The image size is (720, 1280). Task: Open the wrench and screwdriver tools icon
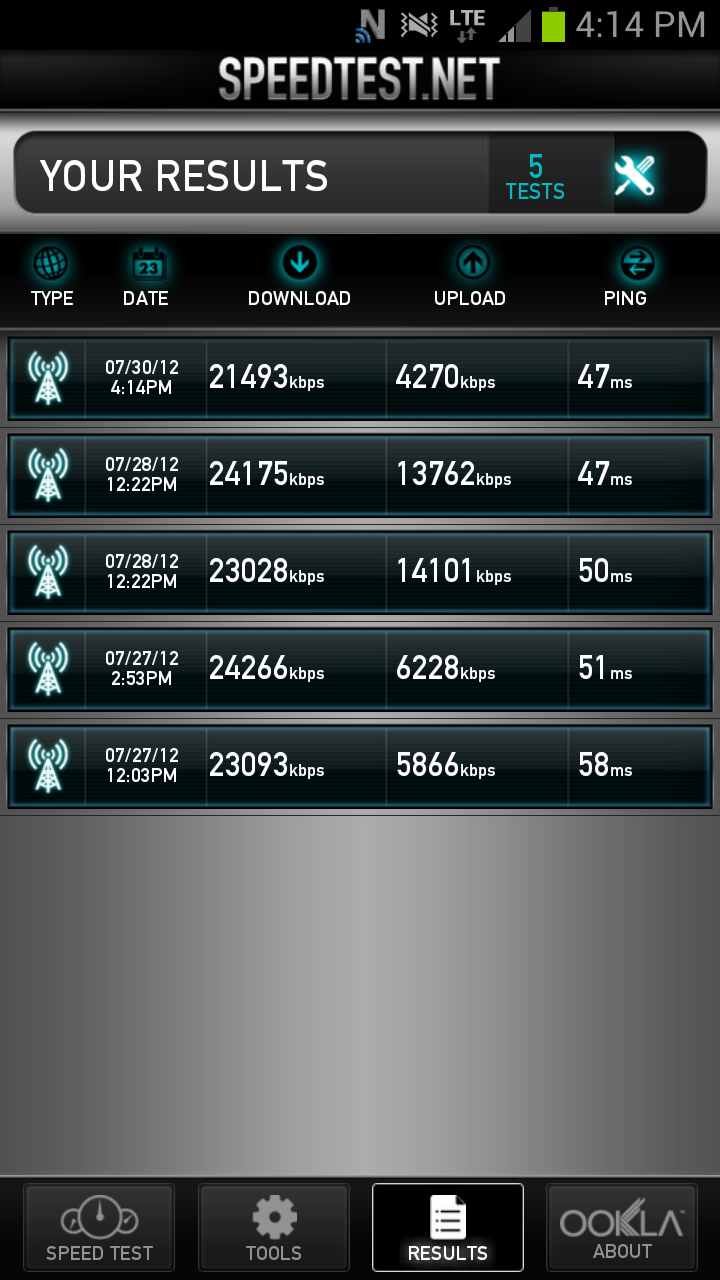point(634,176)
